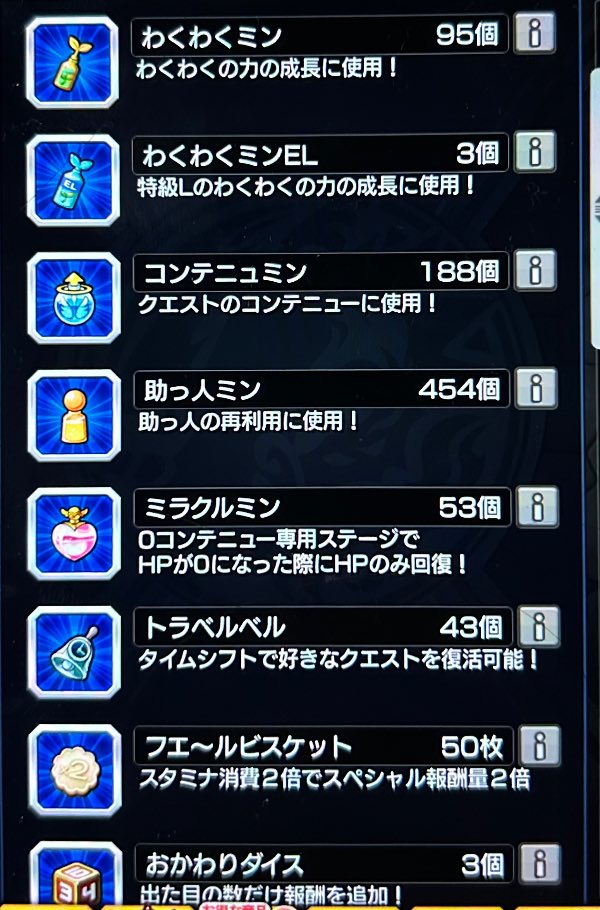Check トラベルベル item info
Image resolution: width=600 pixels, height=910 pixels.
click(x=537, y=626)
